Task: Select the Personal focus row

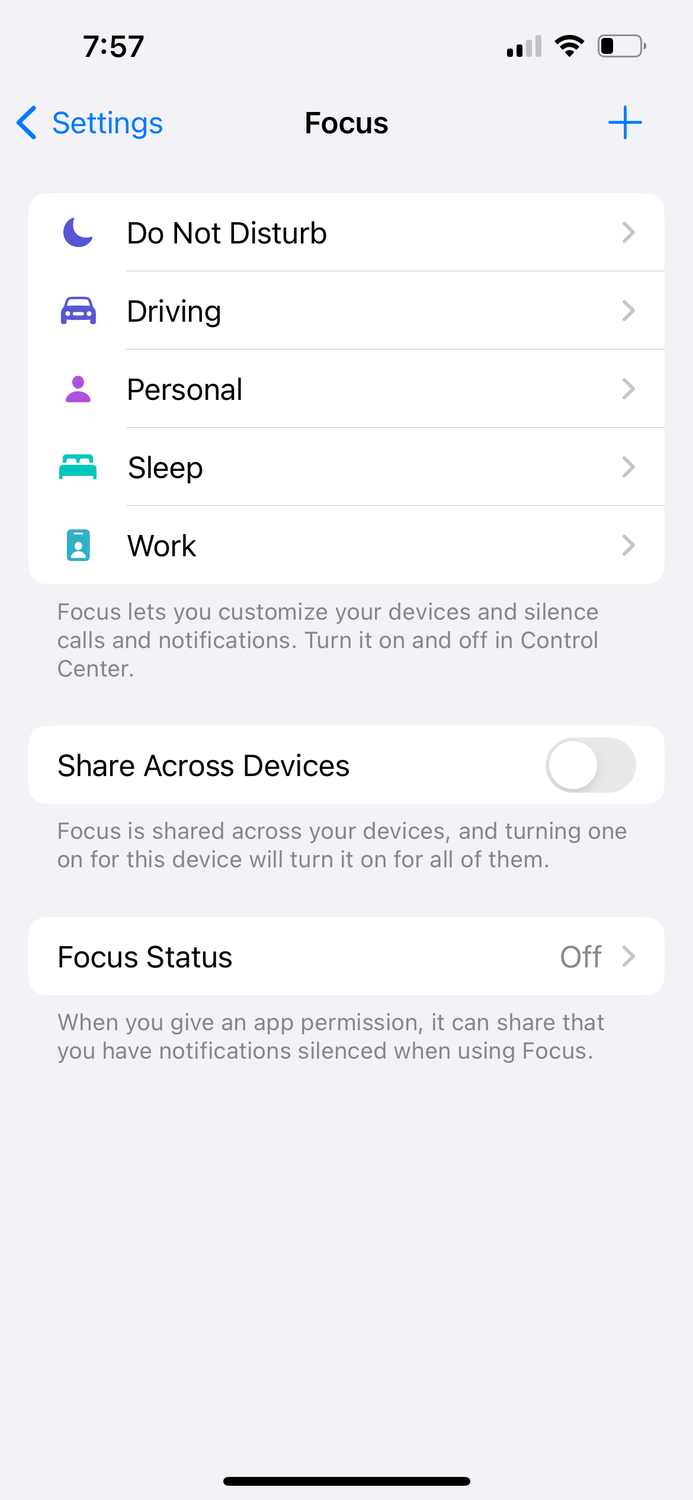Action: coord(346,389)
